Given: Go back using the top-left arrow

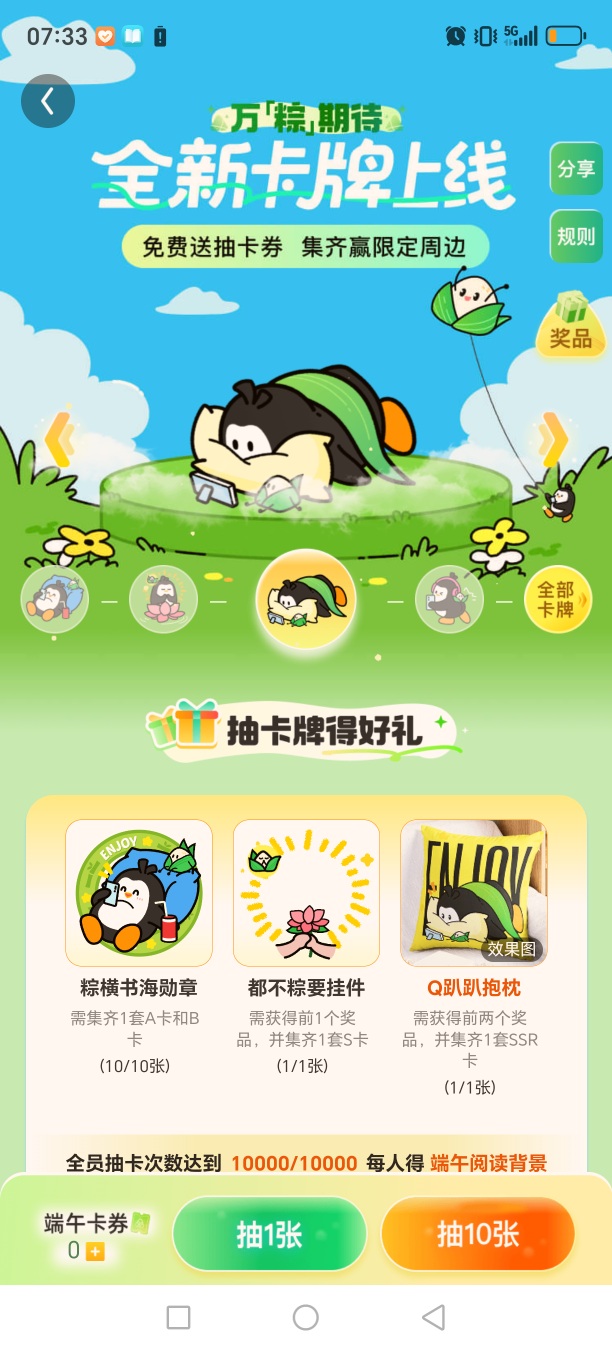Looking at the screenshot, I should 47,100.
